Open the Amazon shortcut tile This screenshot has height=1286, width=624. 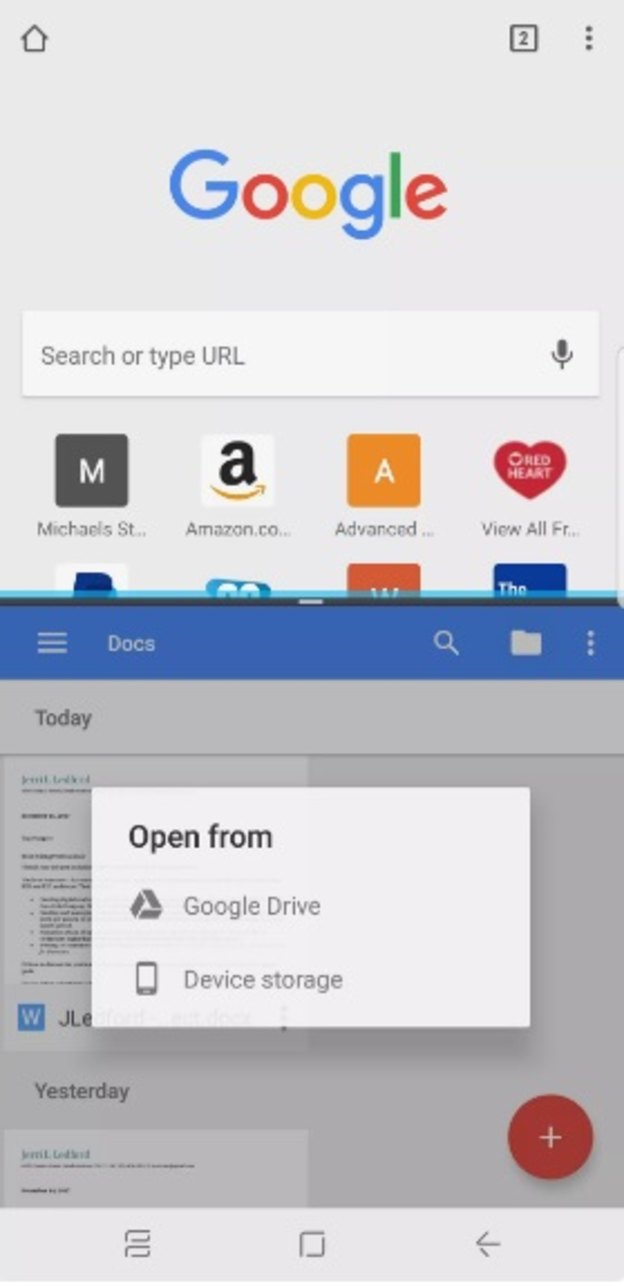click(237, 470)
